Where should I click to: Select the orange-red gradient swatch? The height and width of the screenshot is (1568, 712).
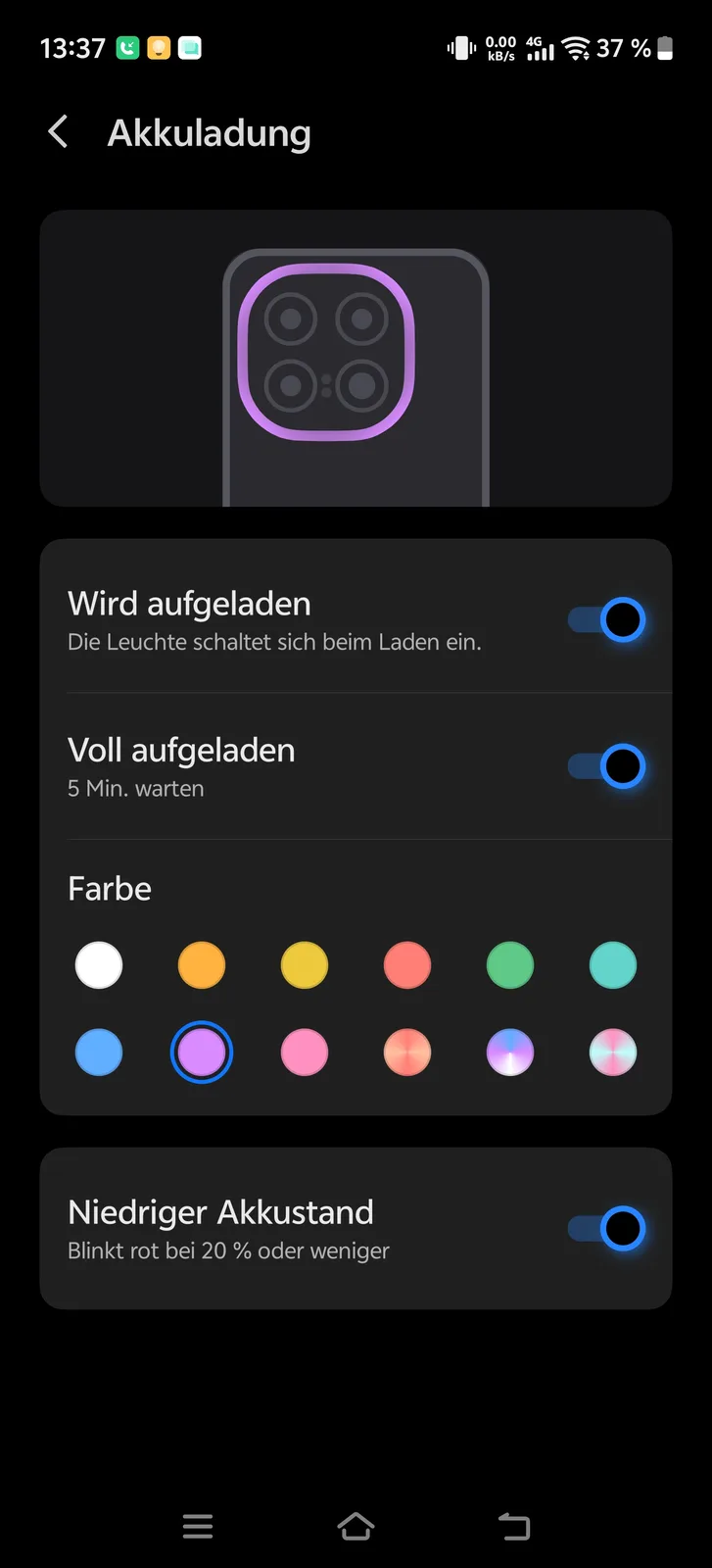click(x=407, y=1053)
